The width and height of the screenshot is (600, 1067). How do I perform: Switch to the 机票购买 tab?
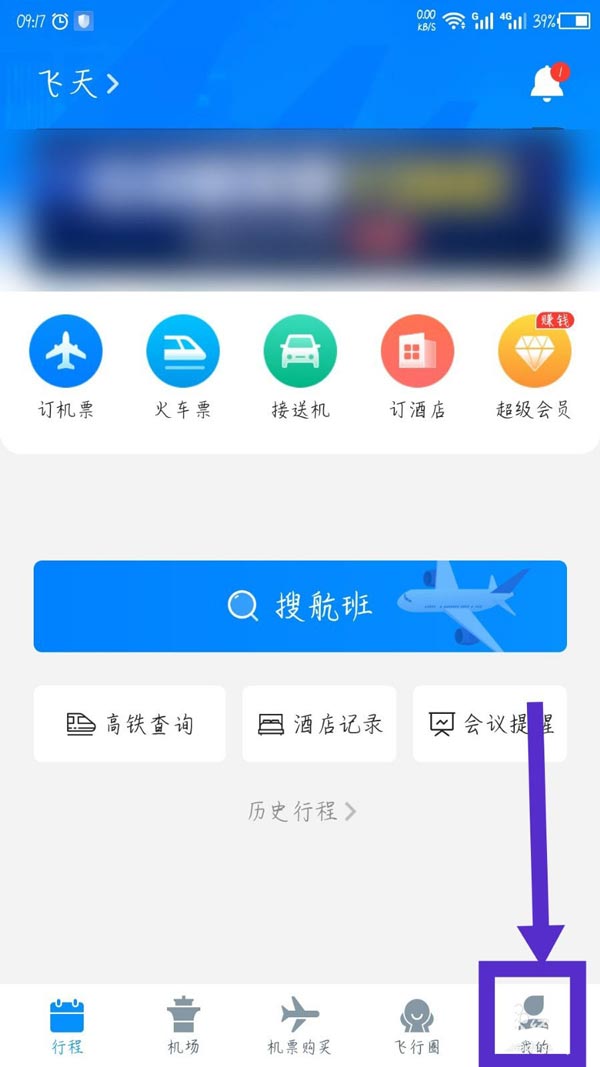coord(299,1026)
